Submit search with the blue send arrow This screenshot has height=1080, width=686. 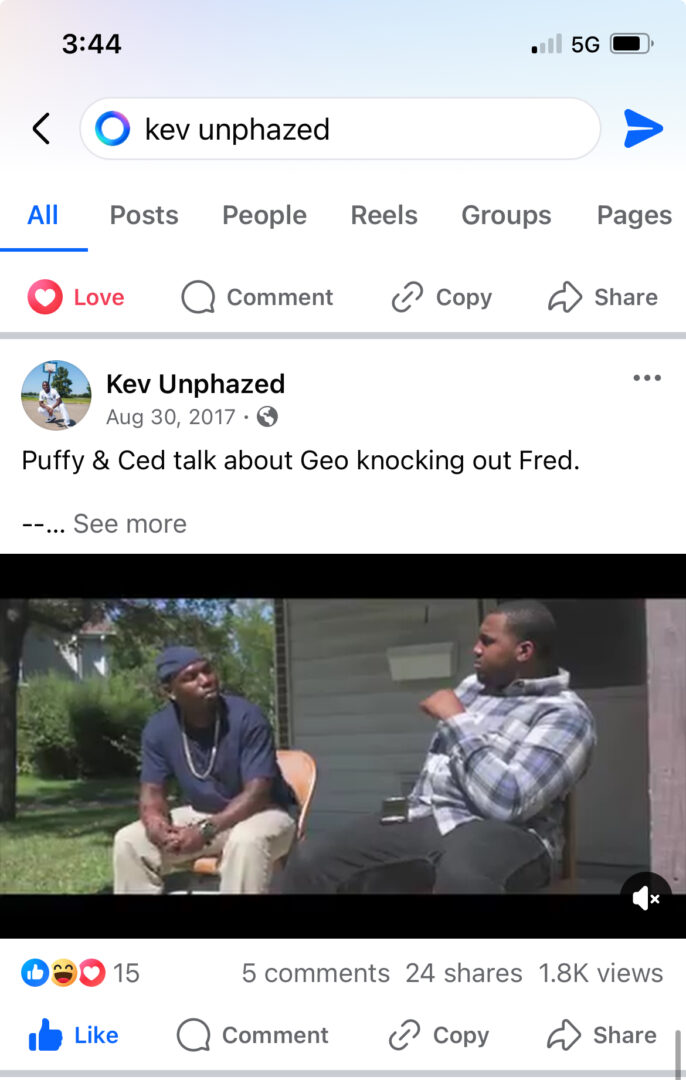tap(642, 129)
